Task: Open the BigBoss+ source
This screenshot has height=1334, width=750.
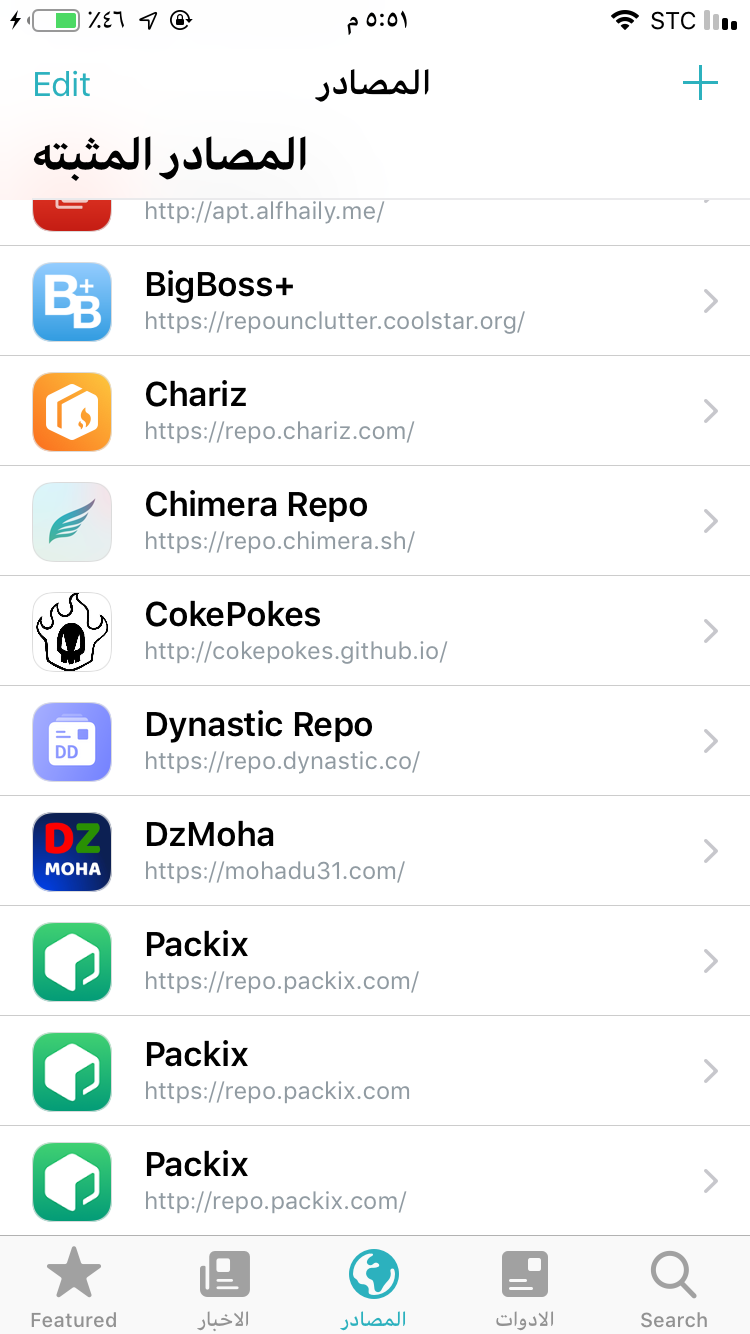Action: [375, 301]
